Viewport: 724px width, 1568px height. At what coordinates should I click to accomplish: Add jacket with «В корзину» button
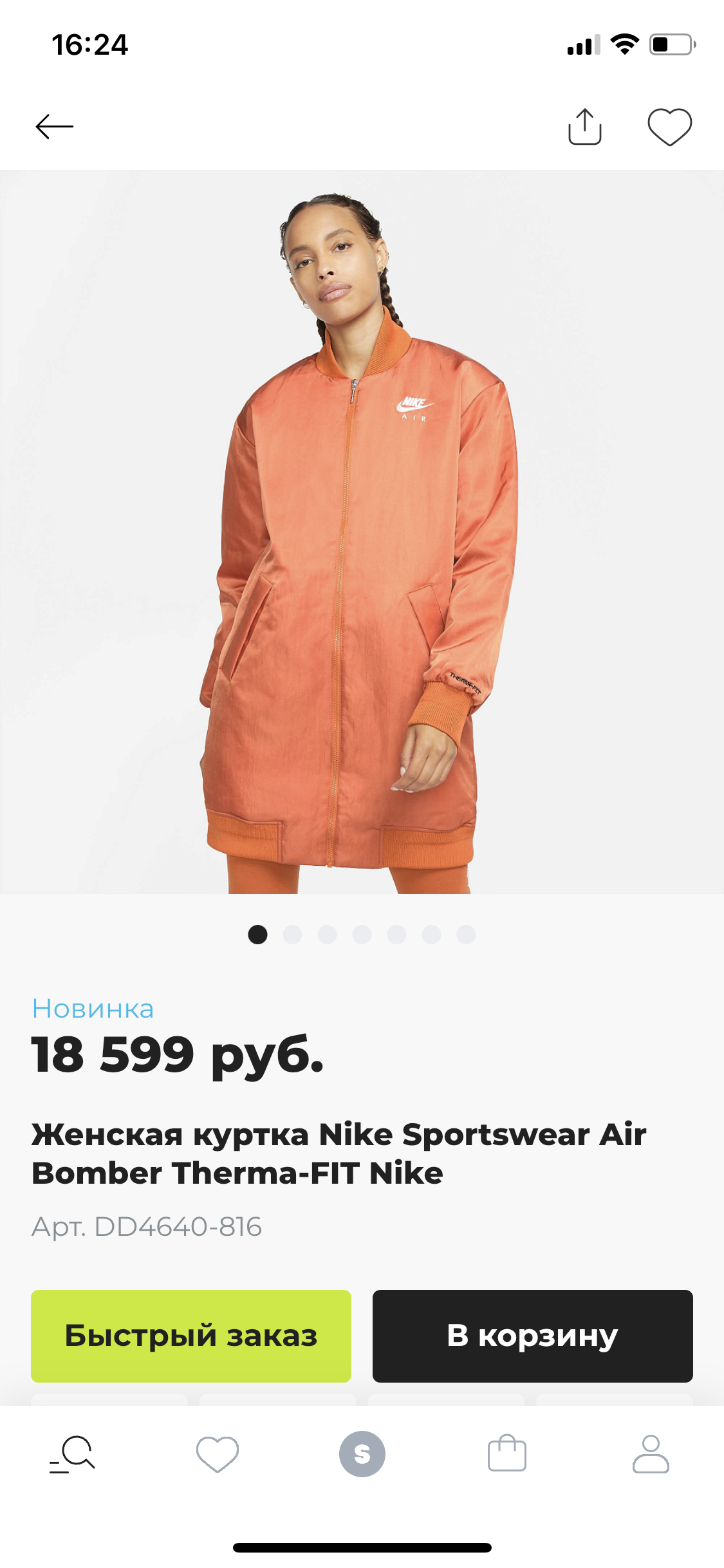532,1336
